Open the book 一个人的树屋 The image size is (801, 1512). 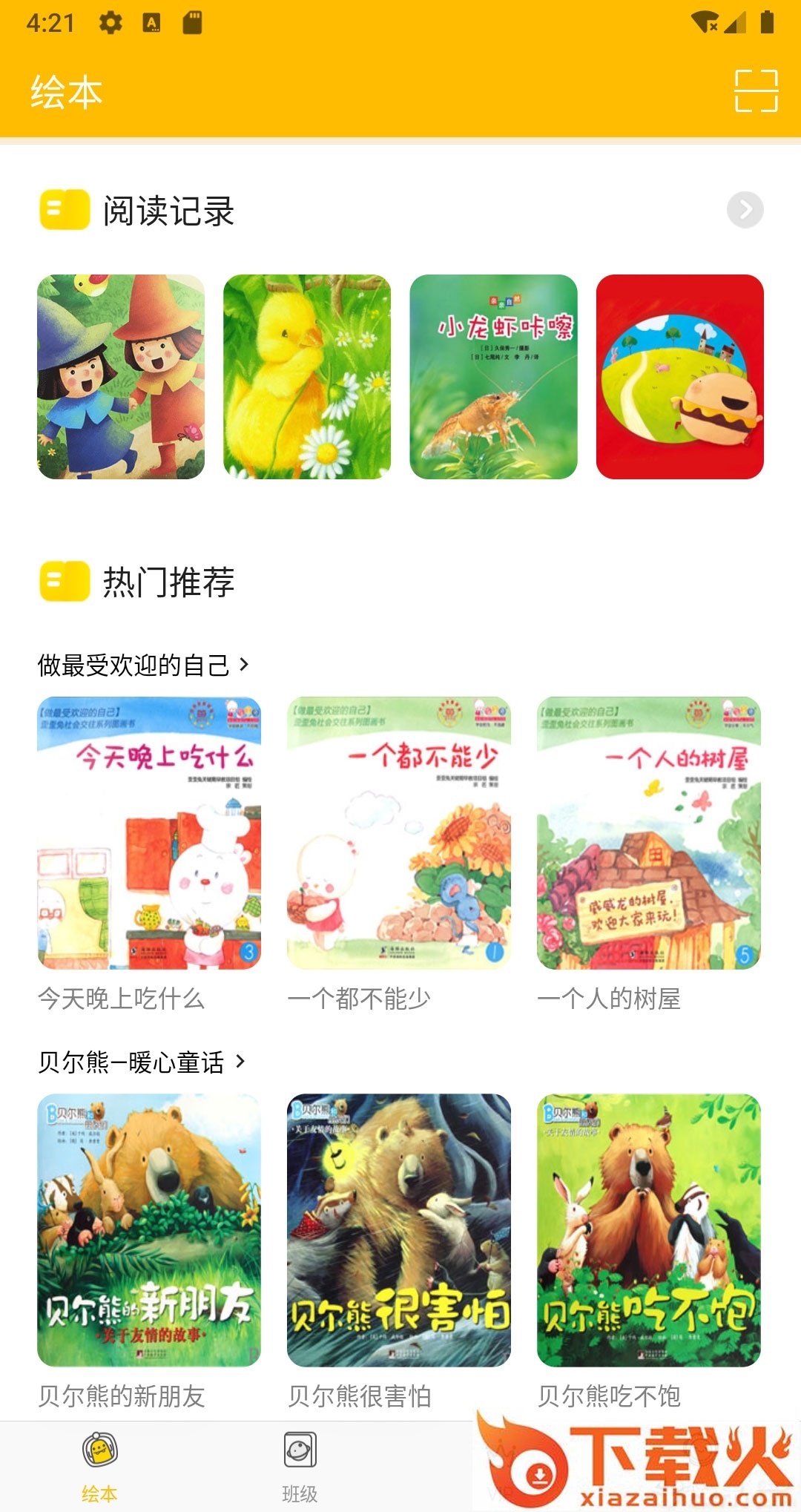pos(649,833)
